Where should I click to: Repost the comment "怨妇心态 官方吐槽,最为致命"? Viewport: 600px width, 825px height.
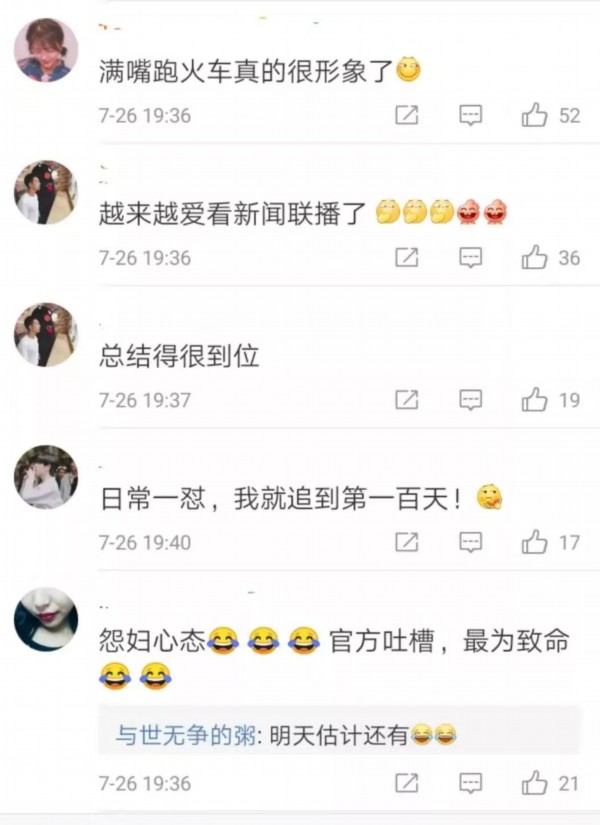406,782
